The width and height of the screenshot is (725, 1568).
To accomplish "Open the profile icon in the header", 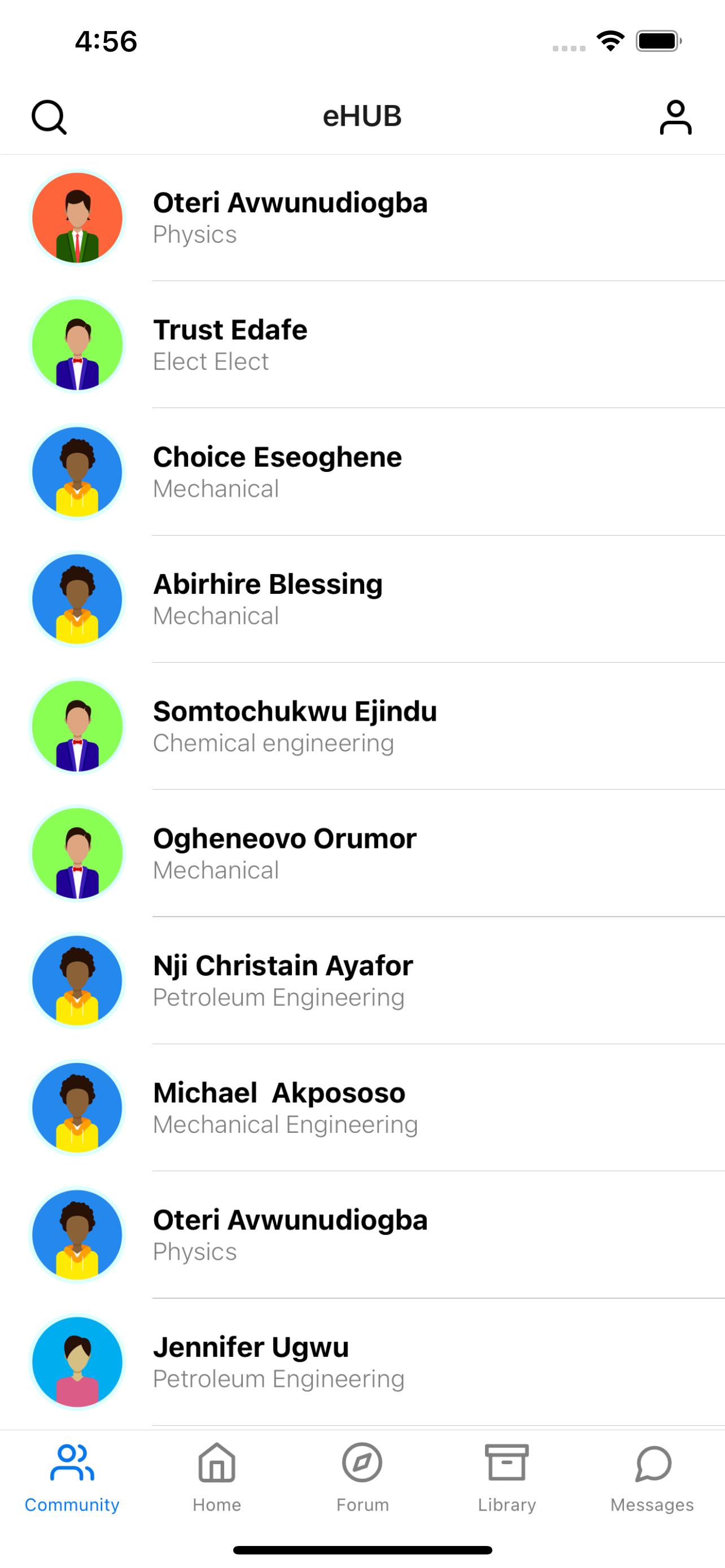I will click(x=675, y=116).
